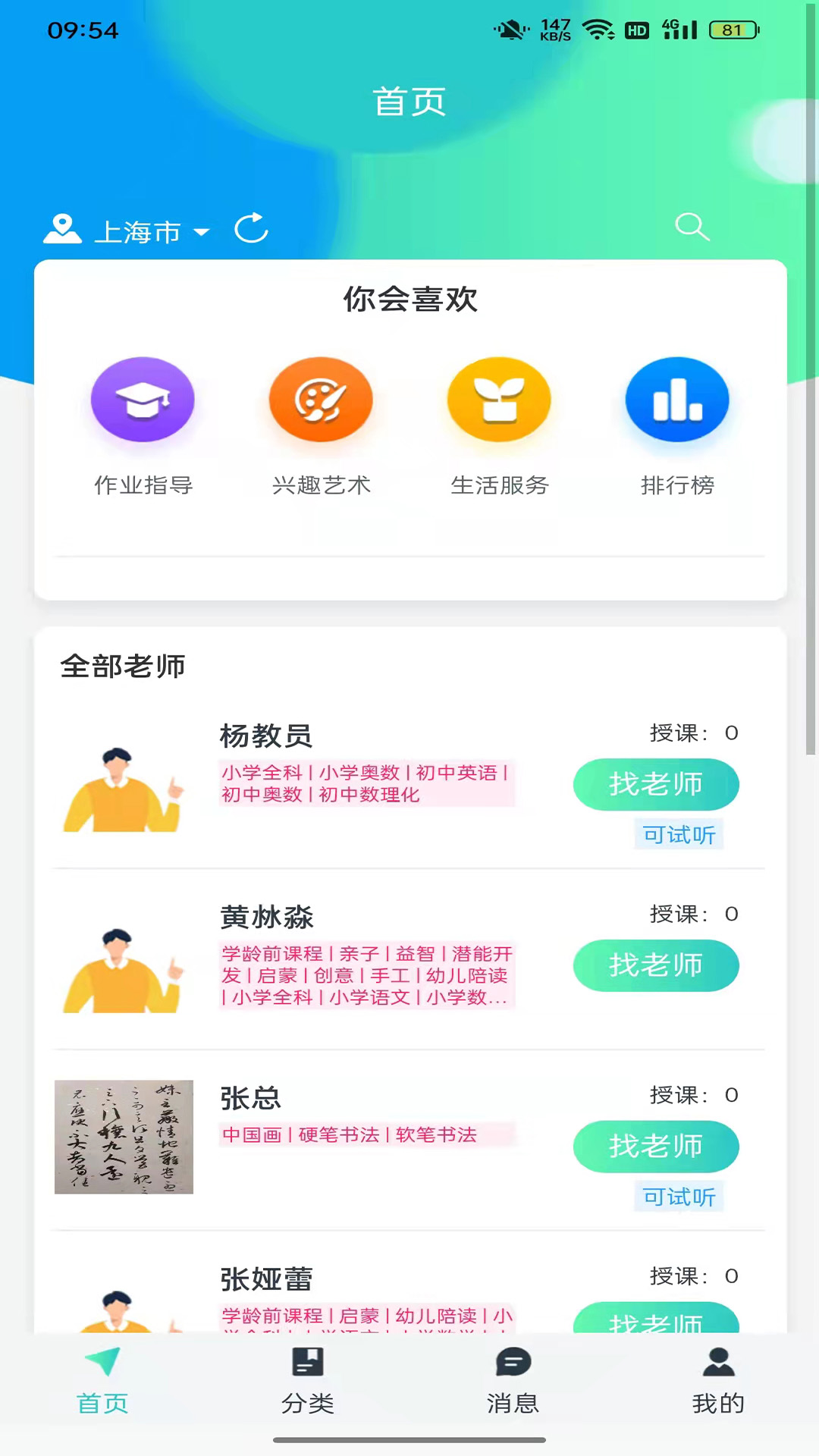
Task: Open teacher 杨教员's profile
Action: tap(266, 736)
